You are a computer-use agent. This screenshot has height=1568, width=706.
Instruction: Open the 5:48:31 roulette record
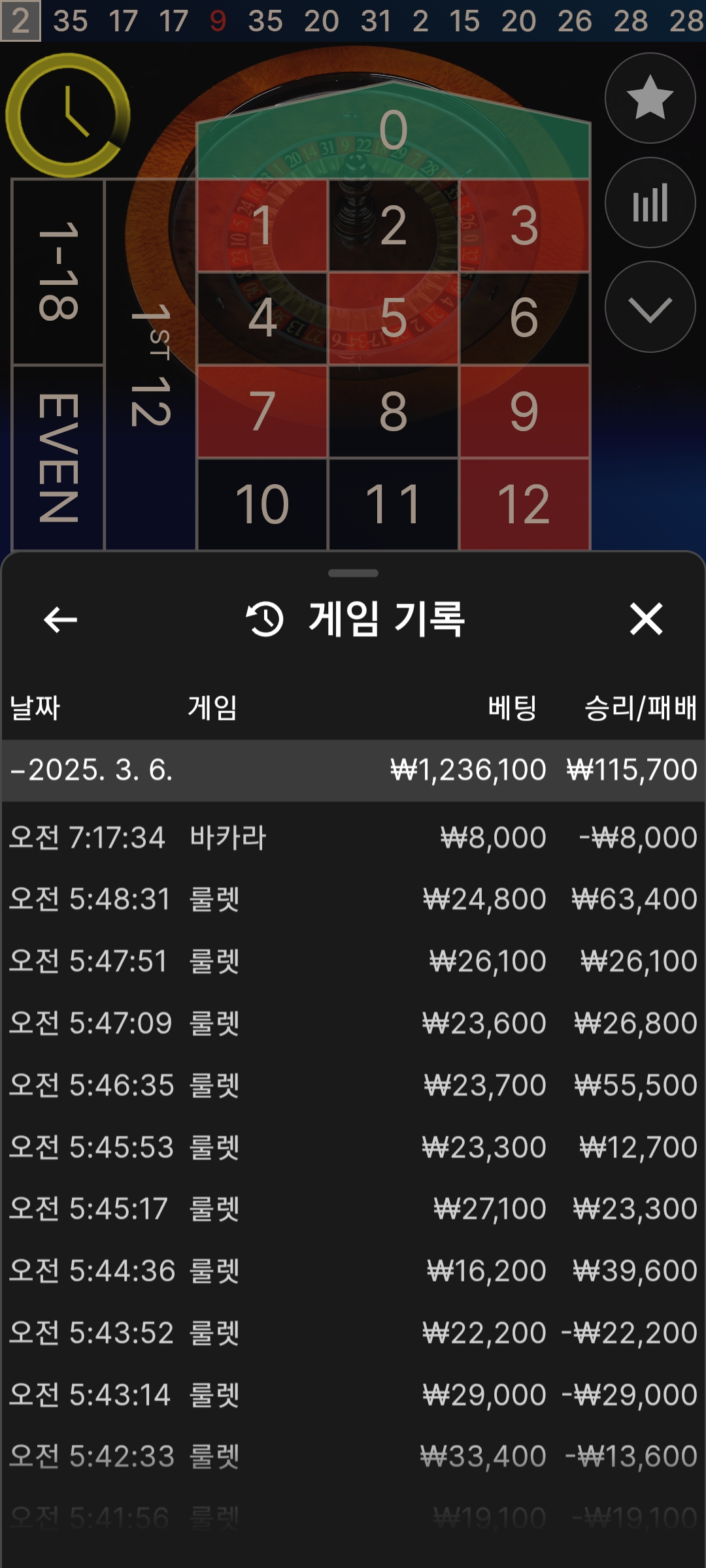click(353, 899)
